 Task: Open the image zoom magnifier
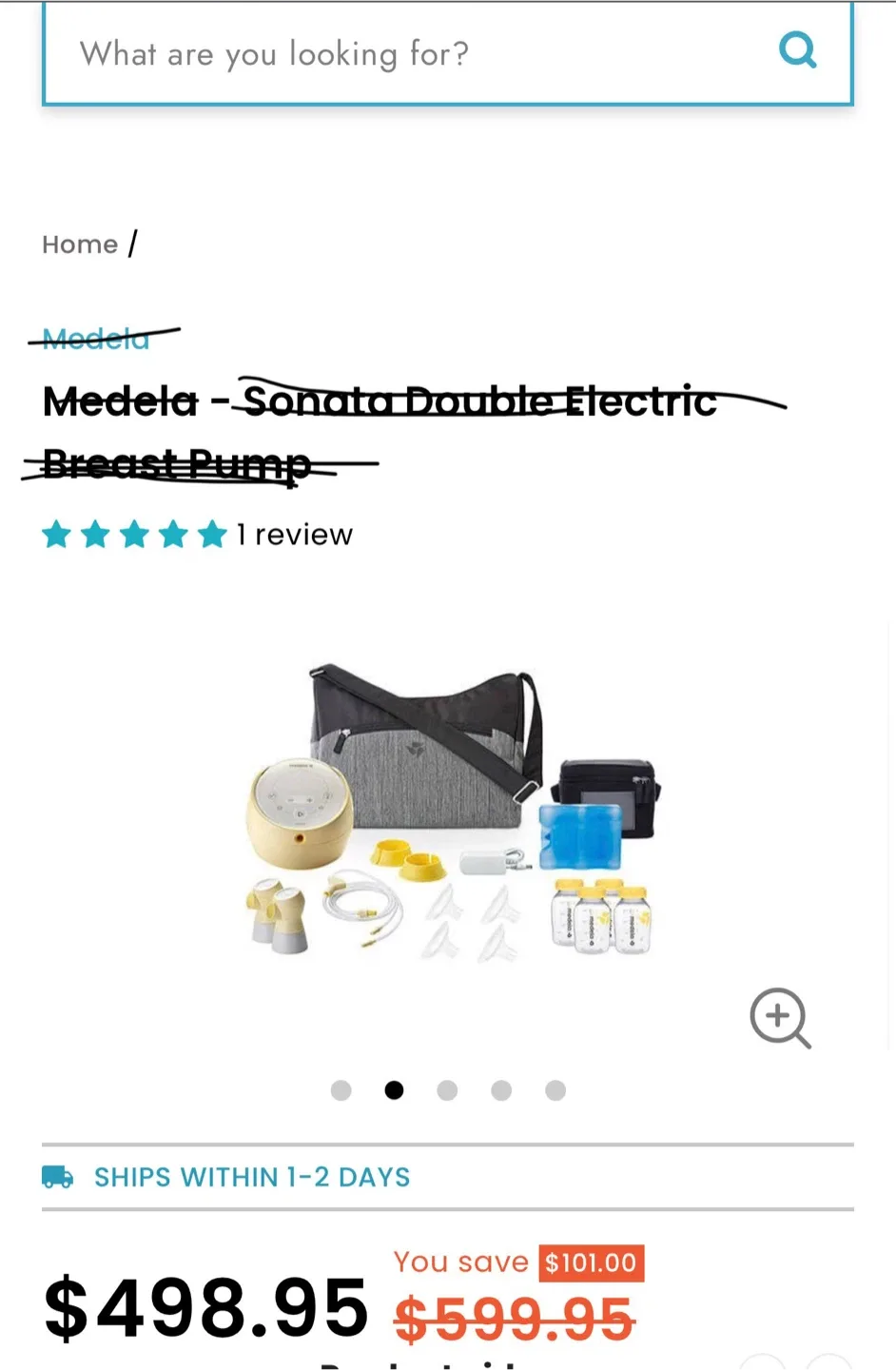(780, 1018)
